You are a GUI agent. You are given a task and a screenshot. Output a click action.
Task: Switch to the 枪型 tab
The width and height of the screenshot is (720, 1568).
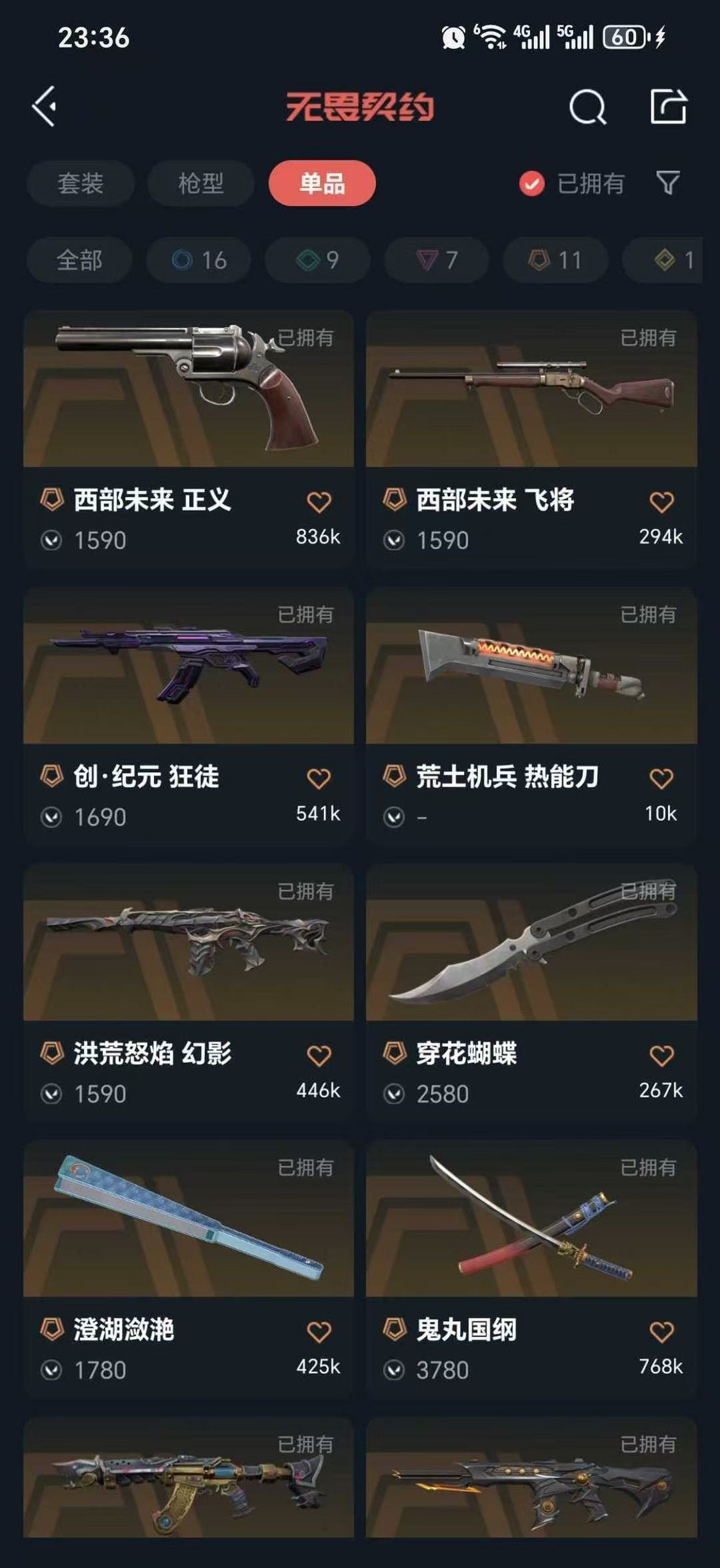click(200, 183)
